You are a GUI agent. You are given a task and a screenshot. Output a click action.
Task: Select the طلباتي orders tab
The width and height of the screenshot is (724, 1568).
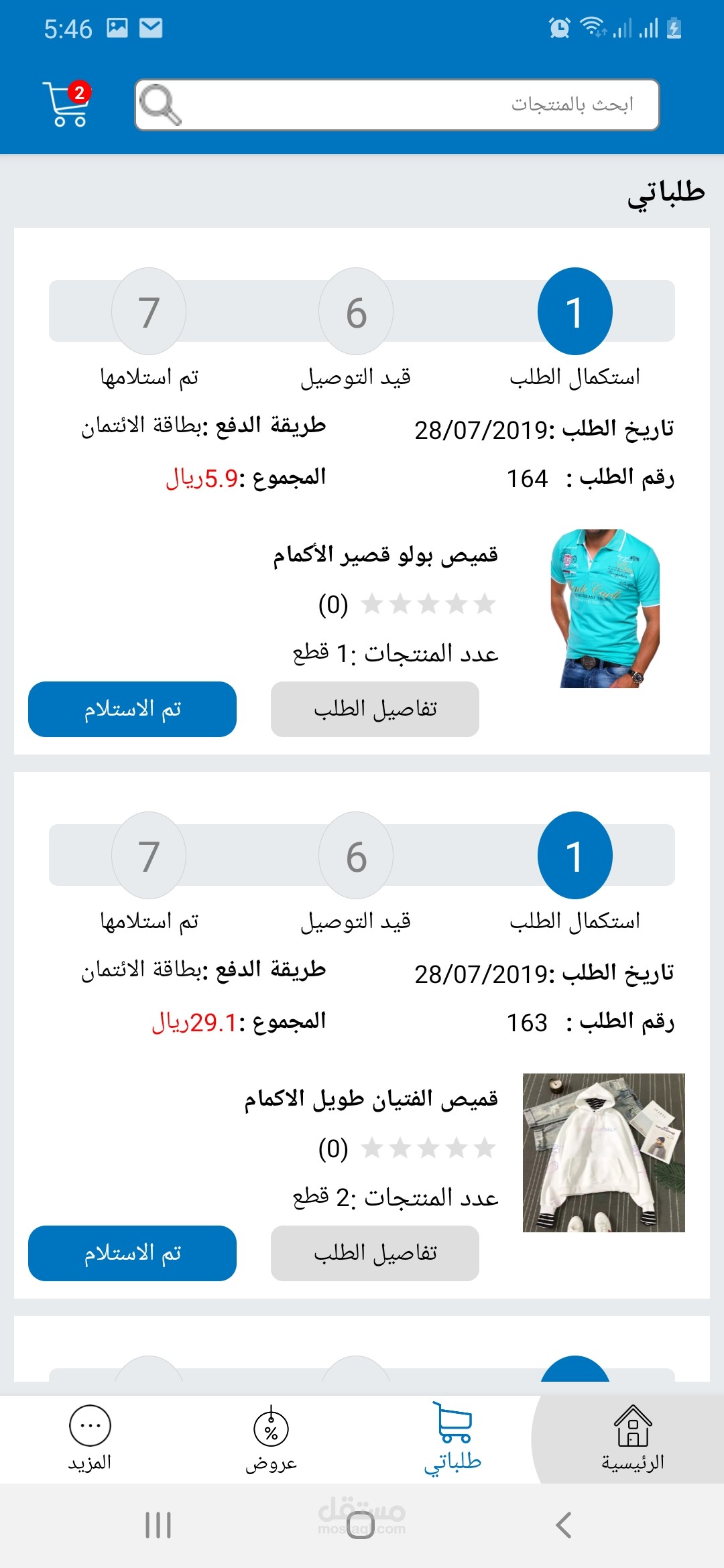pyautogui.click(x=453, y=1439)
